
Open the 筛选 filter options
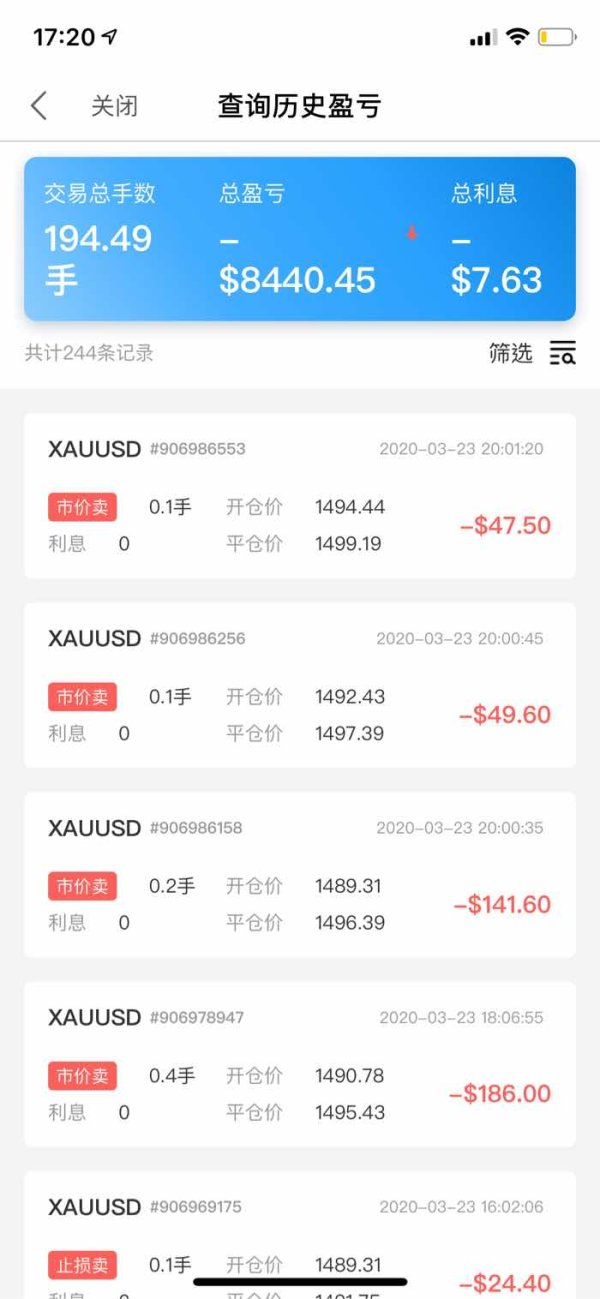click(532, 353)
